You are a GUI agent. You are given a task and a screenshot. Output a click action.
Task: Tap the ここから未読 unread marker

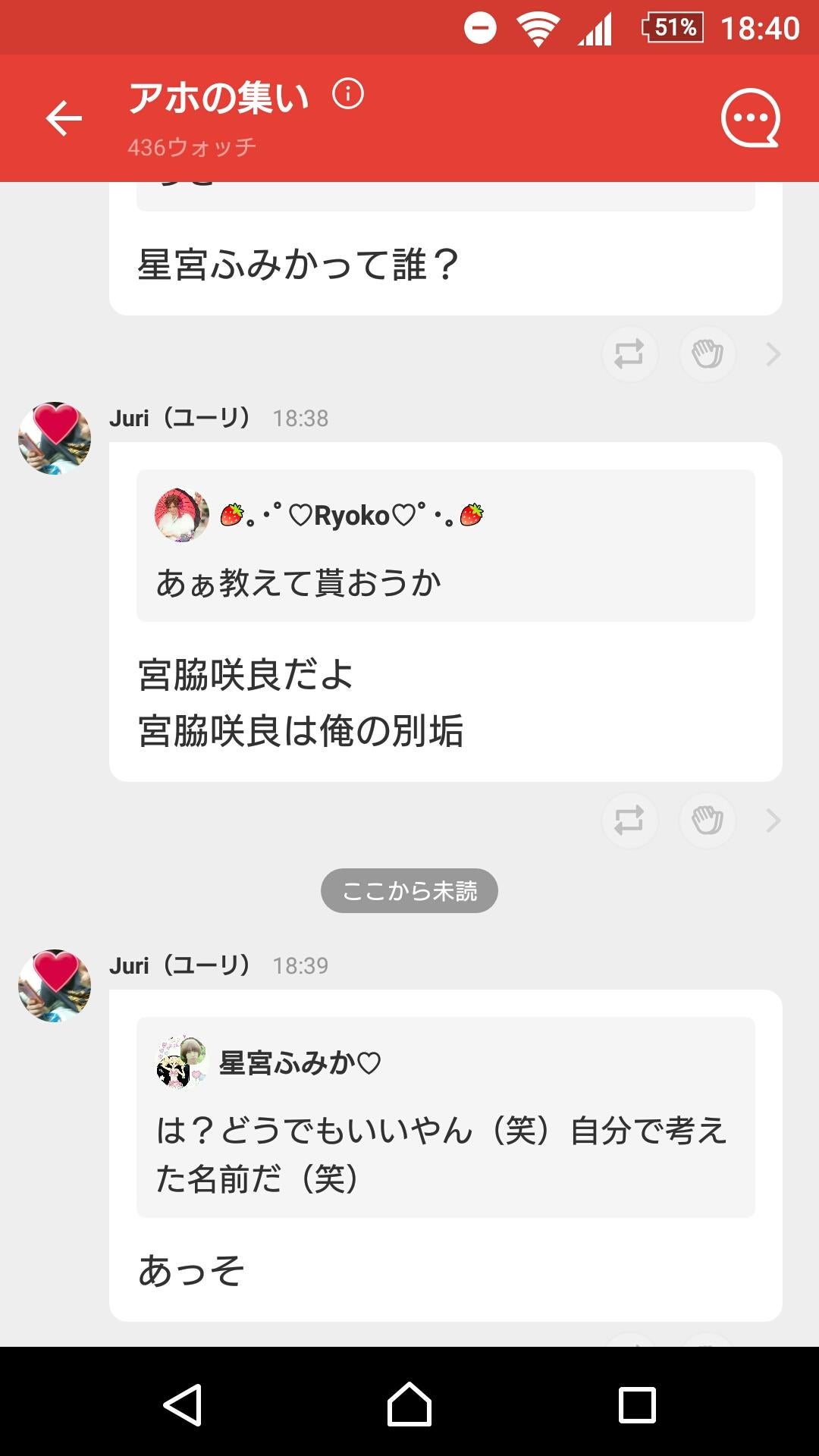tap(409, 892)
